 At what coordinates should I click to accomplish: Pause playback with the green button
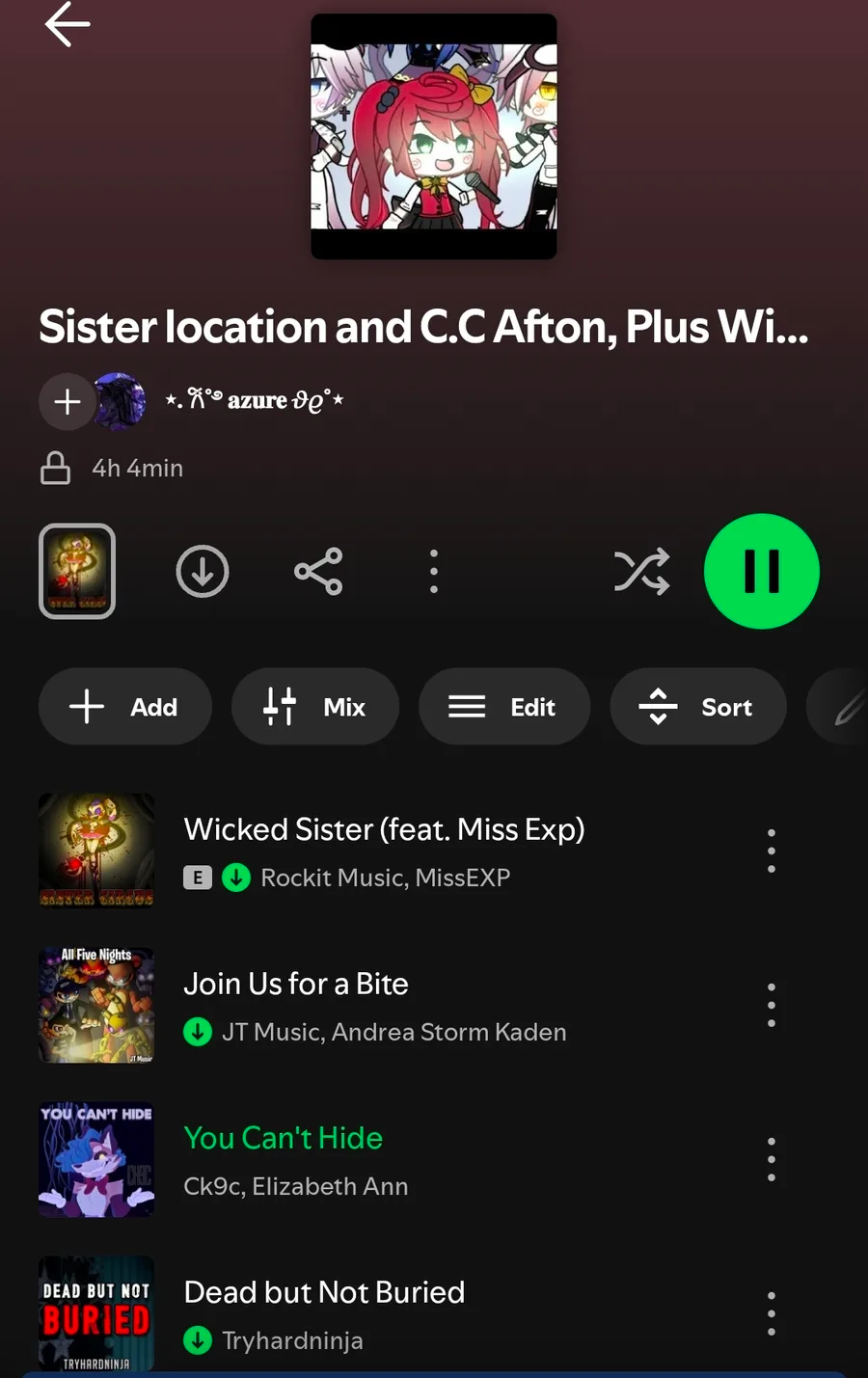point(762,572)
